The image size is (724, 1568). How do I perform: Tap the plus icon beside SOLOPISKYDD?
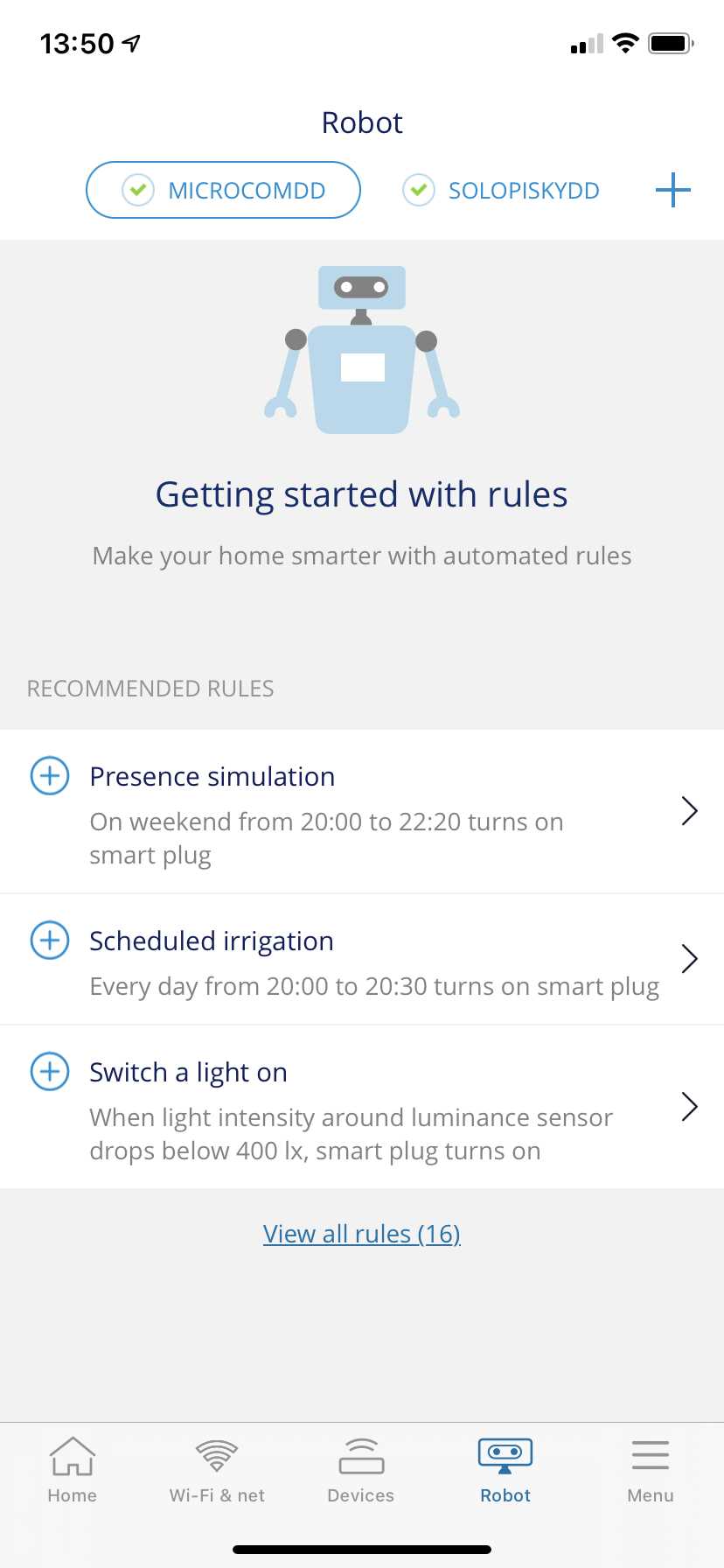coord(673,190)
